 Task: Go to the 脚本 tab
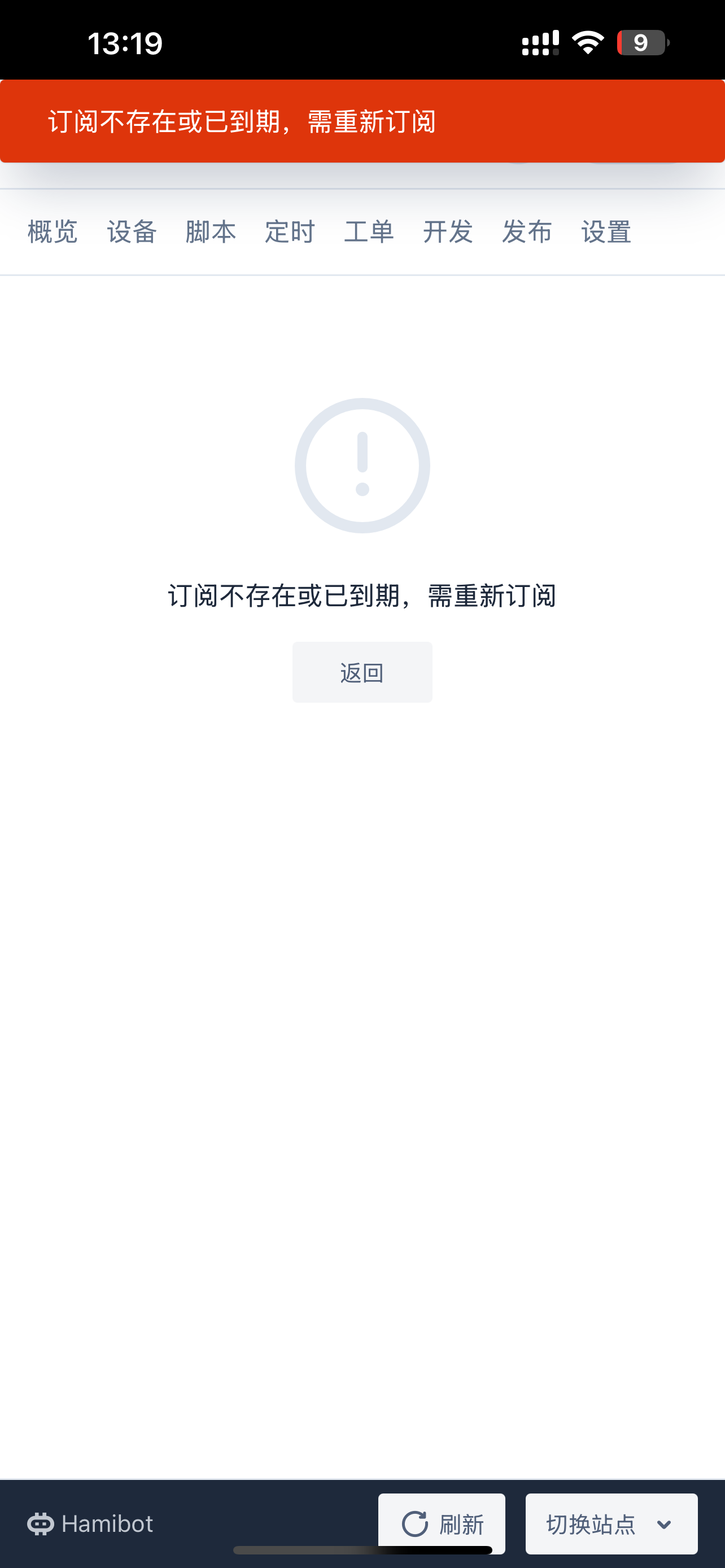[x=211, y=232]
